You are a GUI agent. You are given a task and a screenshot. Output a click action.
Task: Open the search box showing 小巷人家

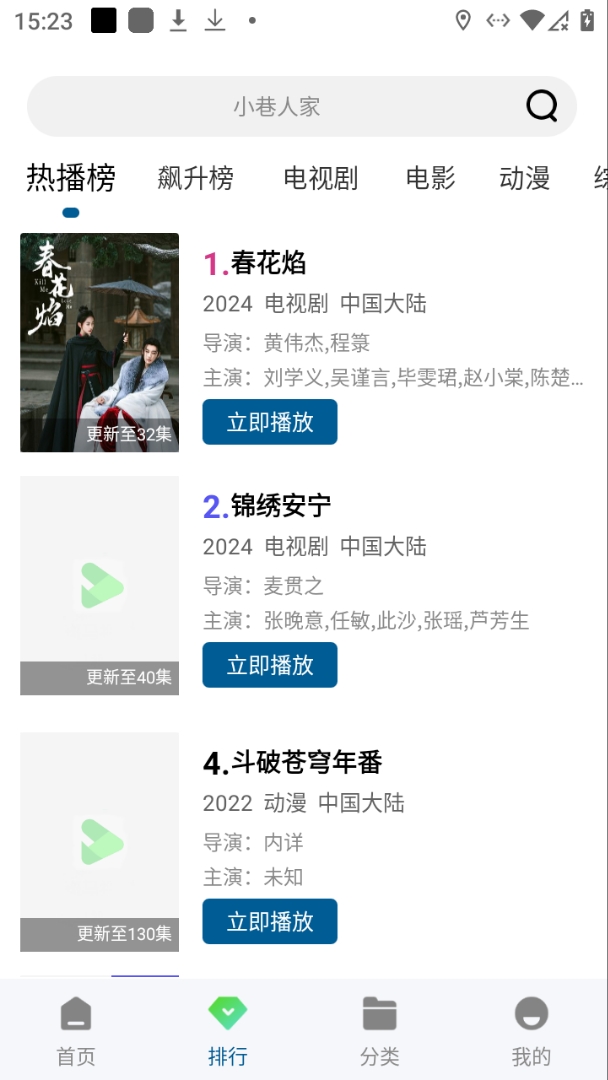tap(302, 106)
